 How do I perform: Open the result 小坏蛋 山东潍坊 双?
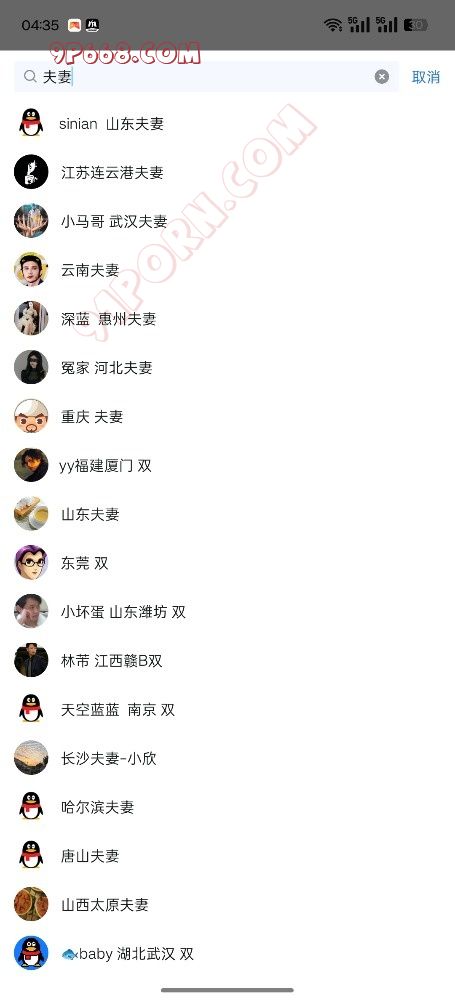pos(227,612)
